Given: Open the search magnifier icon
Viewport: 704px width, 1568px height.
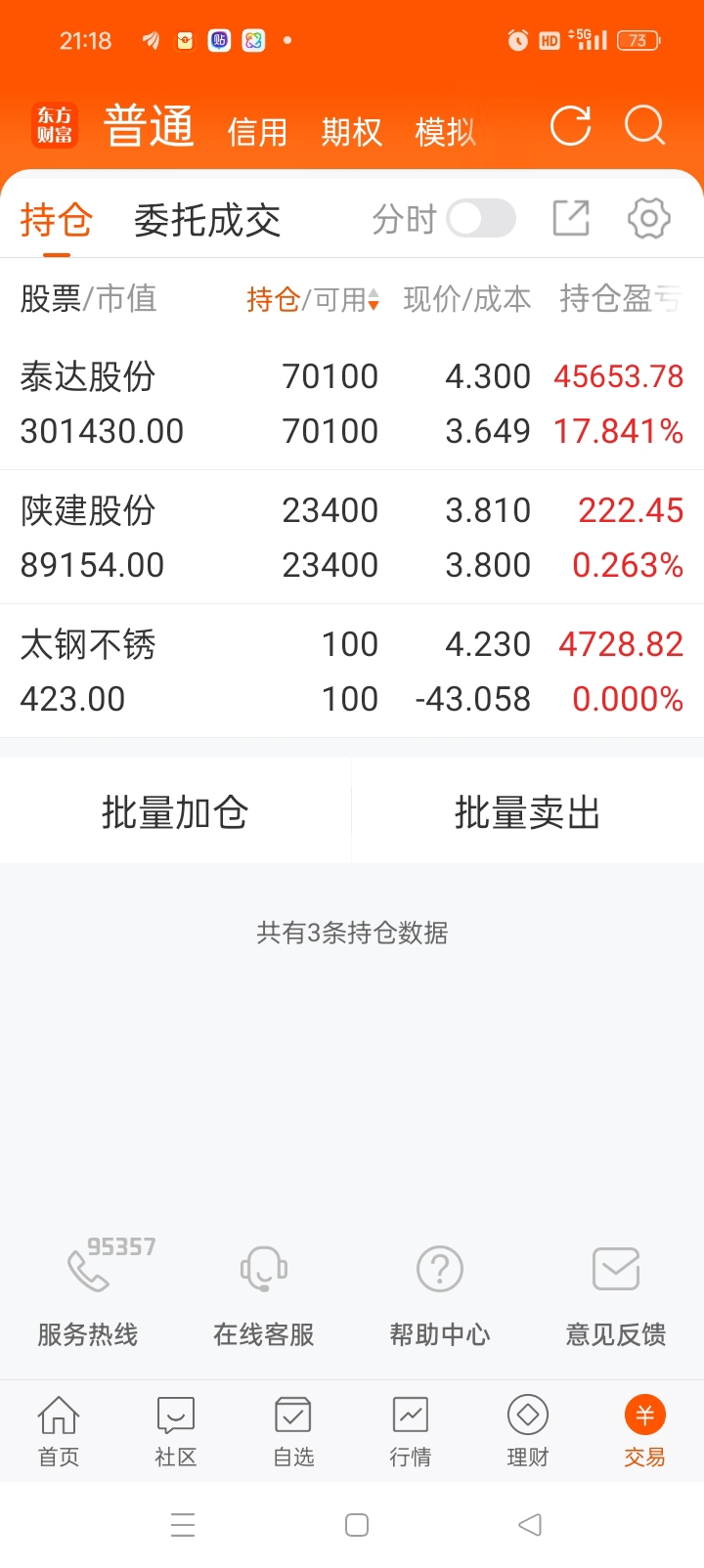Looking at the screenshot, I should point(644,126).
